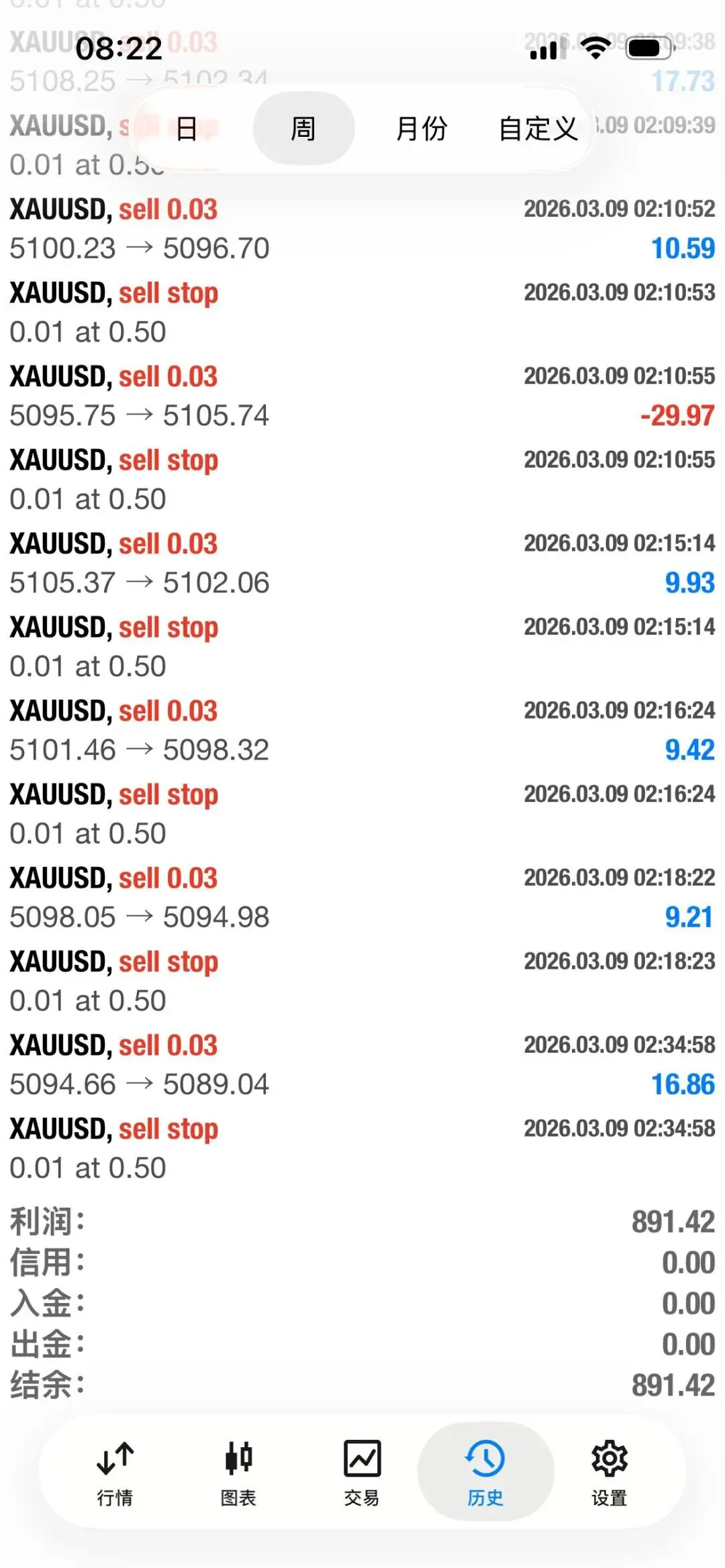Choose the 自定义 date range option
This screenshot has width=725, height=1568.
(x=538, y=128)
